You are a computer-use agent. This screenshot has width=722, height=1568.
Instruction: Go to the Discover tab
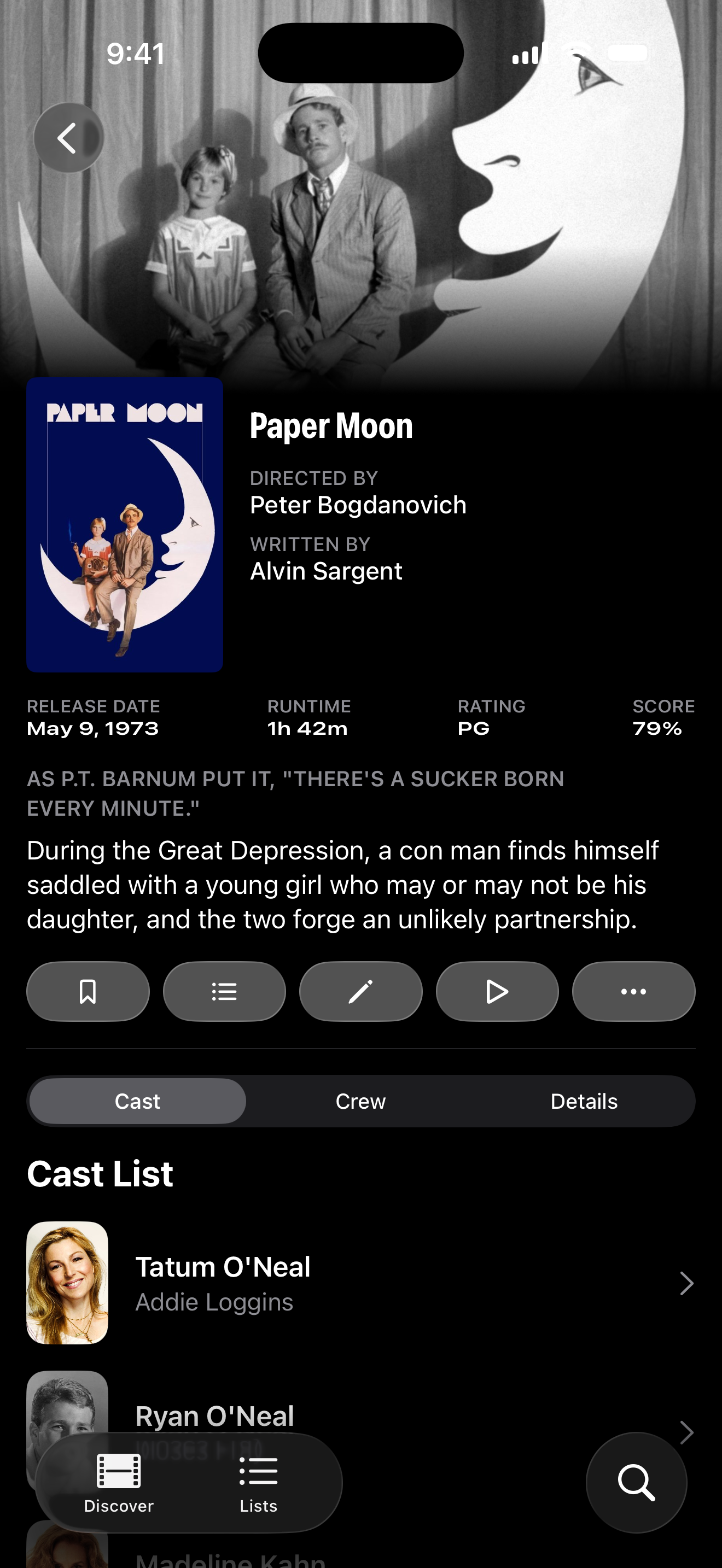pos(119,1483)
